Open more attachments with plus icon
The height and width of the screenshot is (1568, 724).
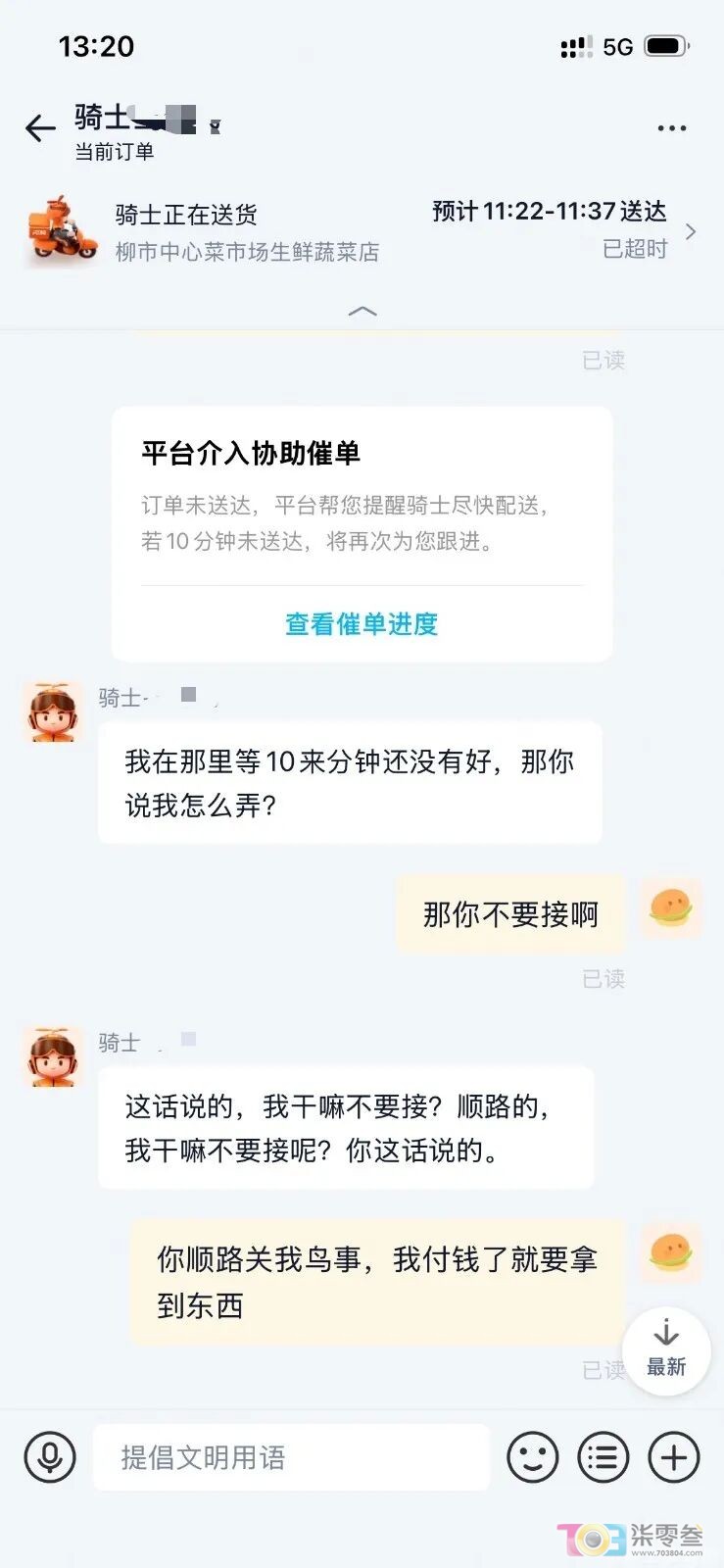(674, 1457)
